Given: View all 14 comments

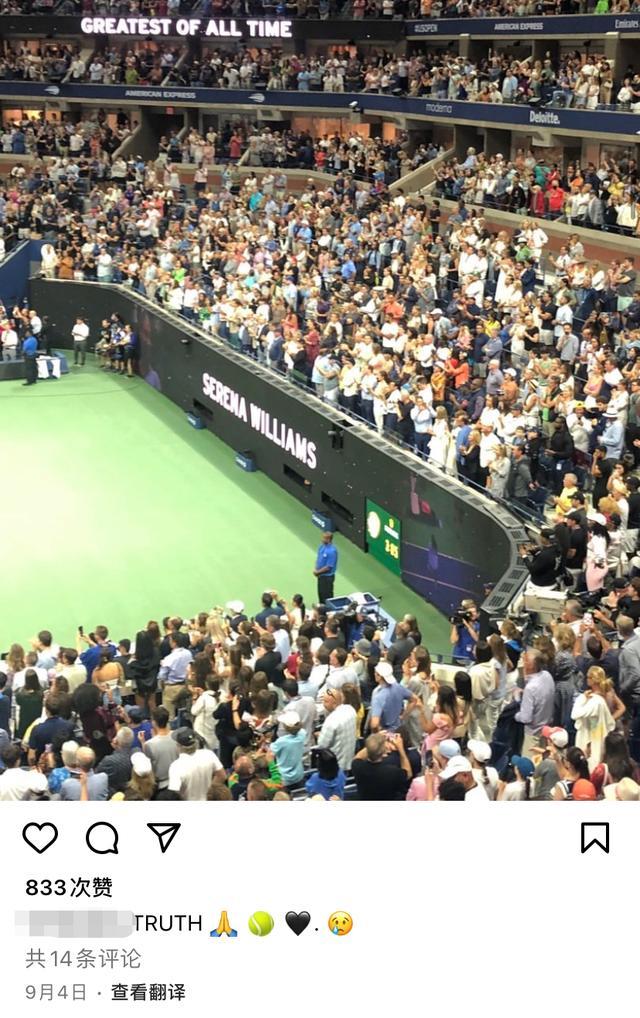Looking at the screenshot, I should pyautogui.click(x=83, y=958).
